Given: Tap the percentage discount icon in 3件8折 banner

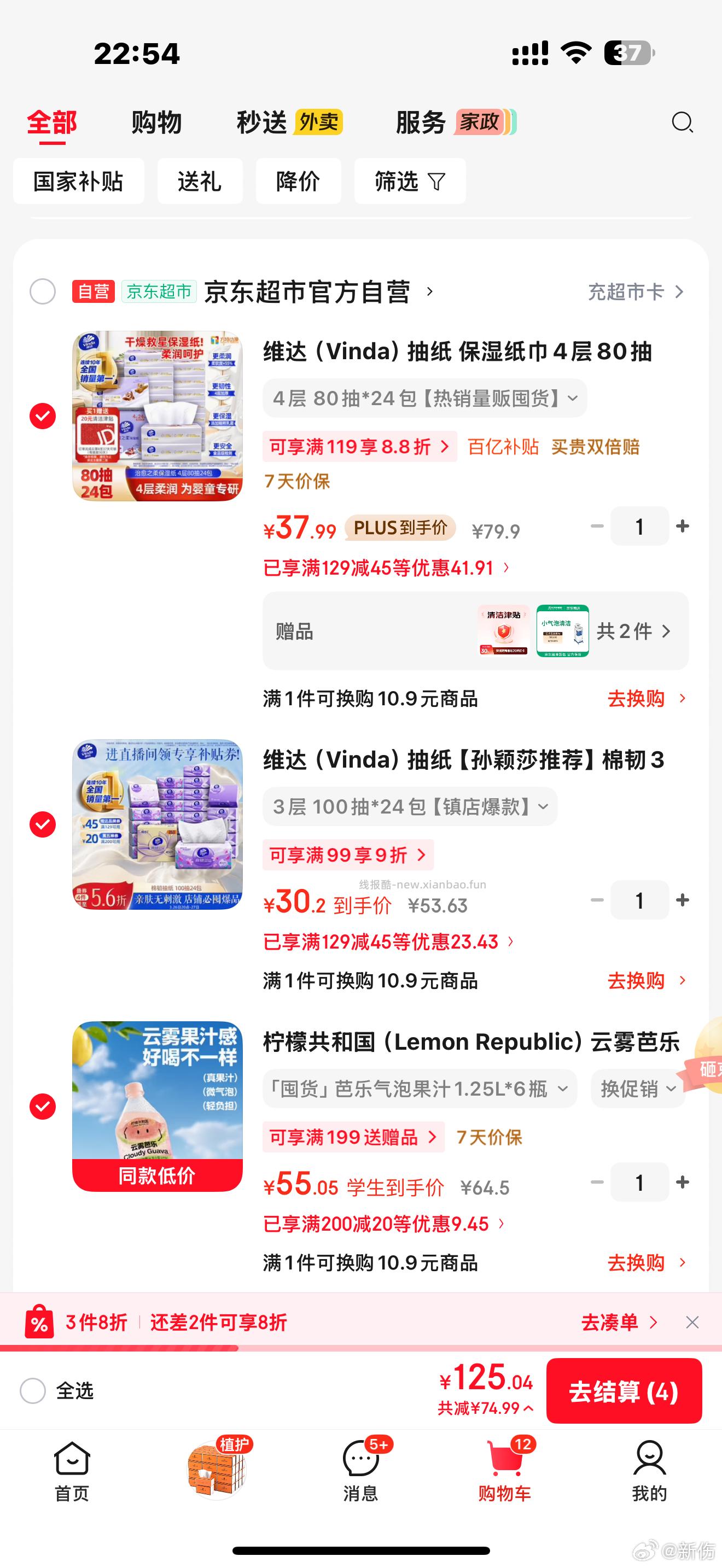Looking at the screenshot, I should click(40, 1321).
